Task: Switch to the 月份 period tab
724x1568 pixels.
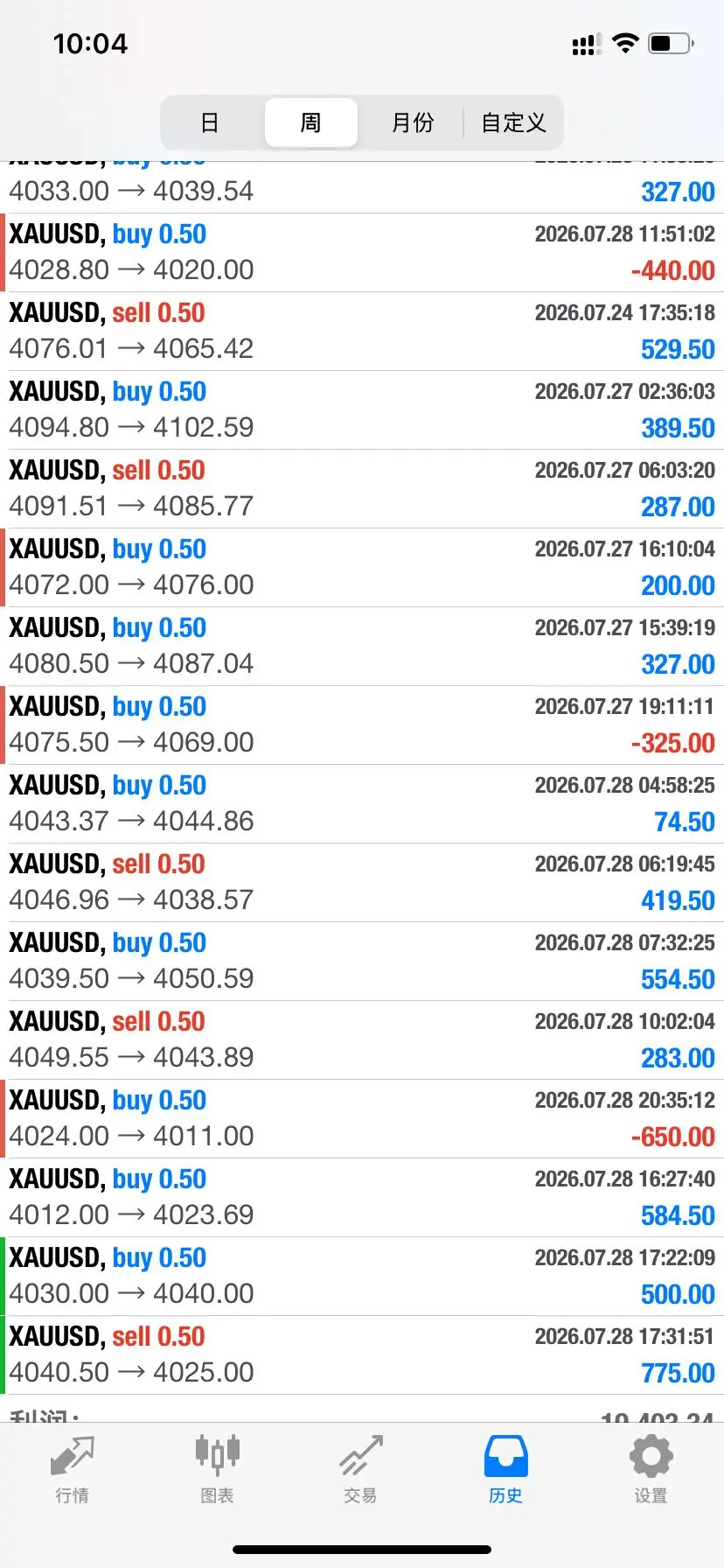Action: [412, 122]
